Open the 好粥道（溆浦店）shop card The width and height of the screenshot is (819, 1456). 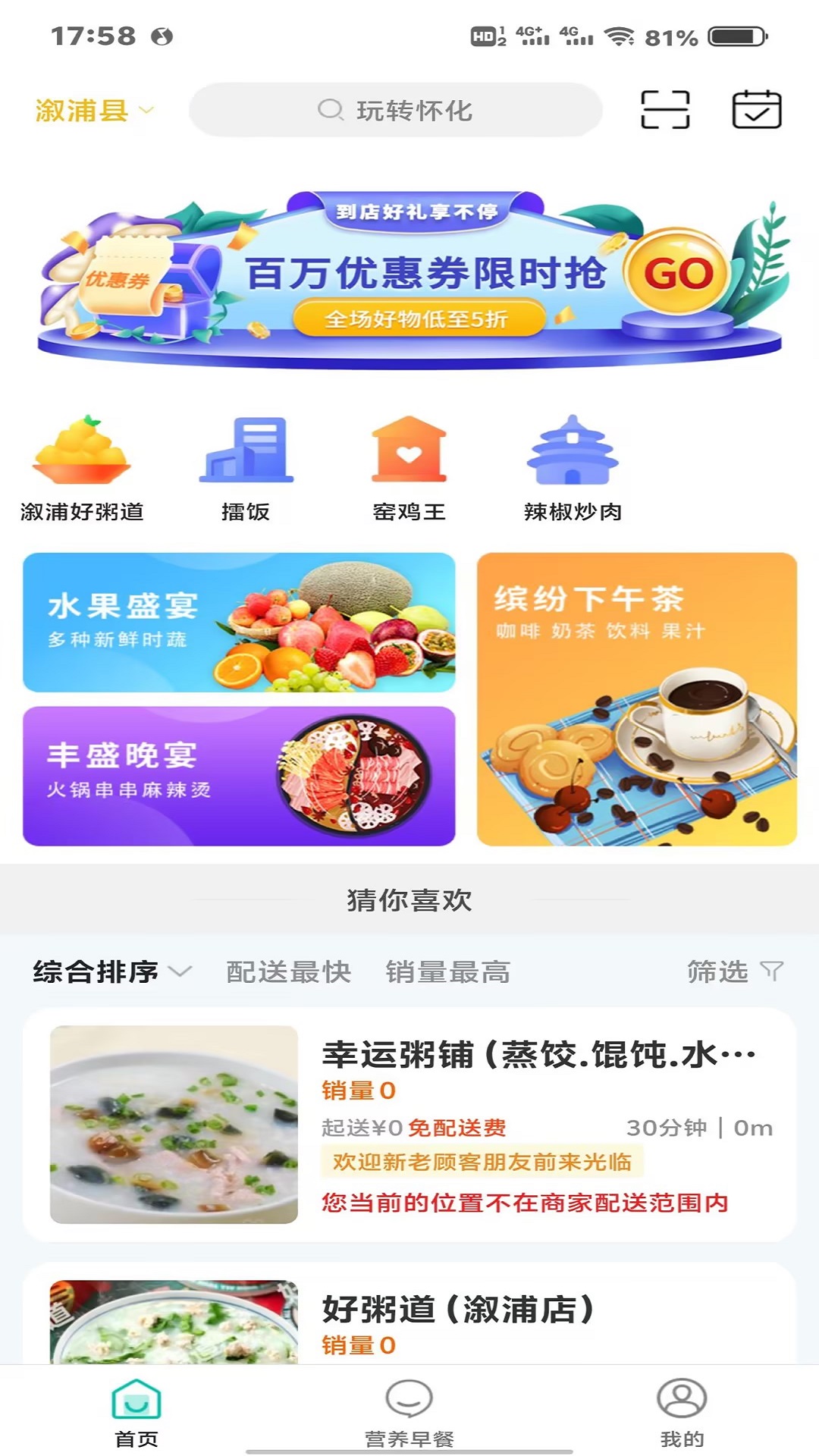pyautogui.click(x=409, y=1319)
